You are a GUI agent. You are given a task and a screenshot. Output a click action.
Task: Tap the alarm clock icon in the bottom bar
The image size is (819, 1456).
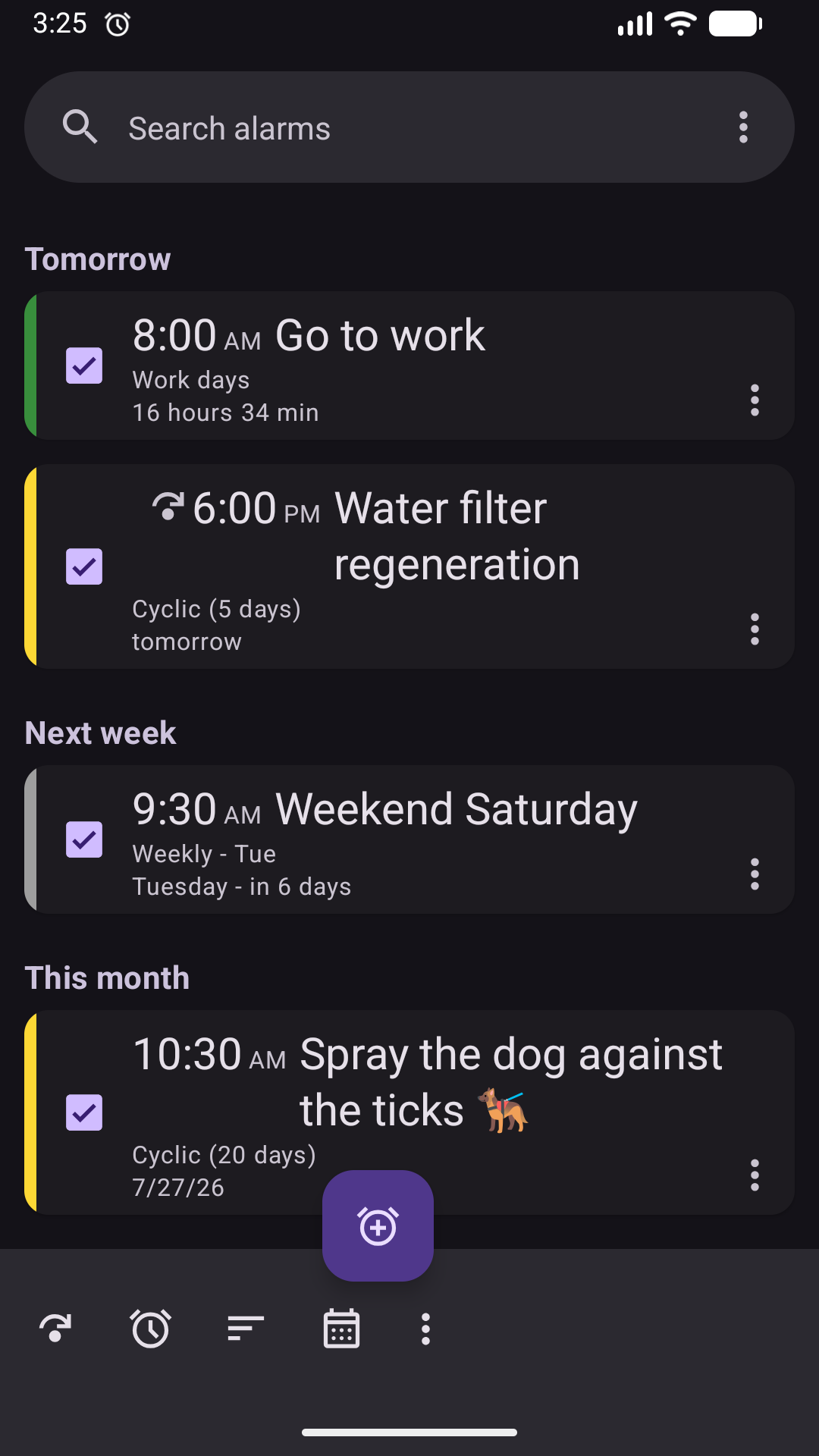coord(150,1329)
